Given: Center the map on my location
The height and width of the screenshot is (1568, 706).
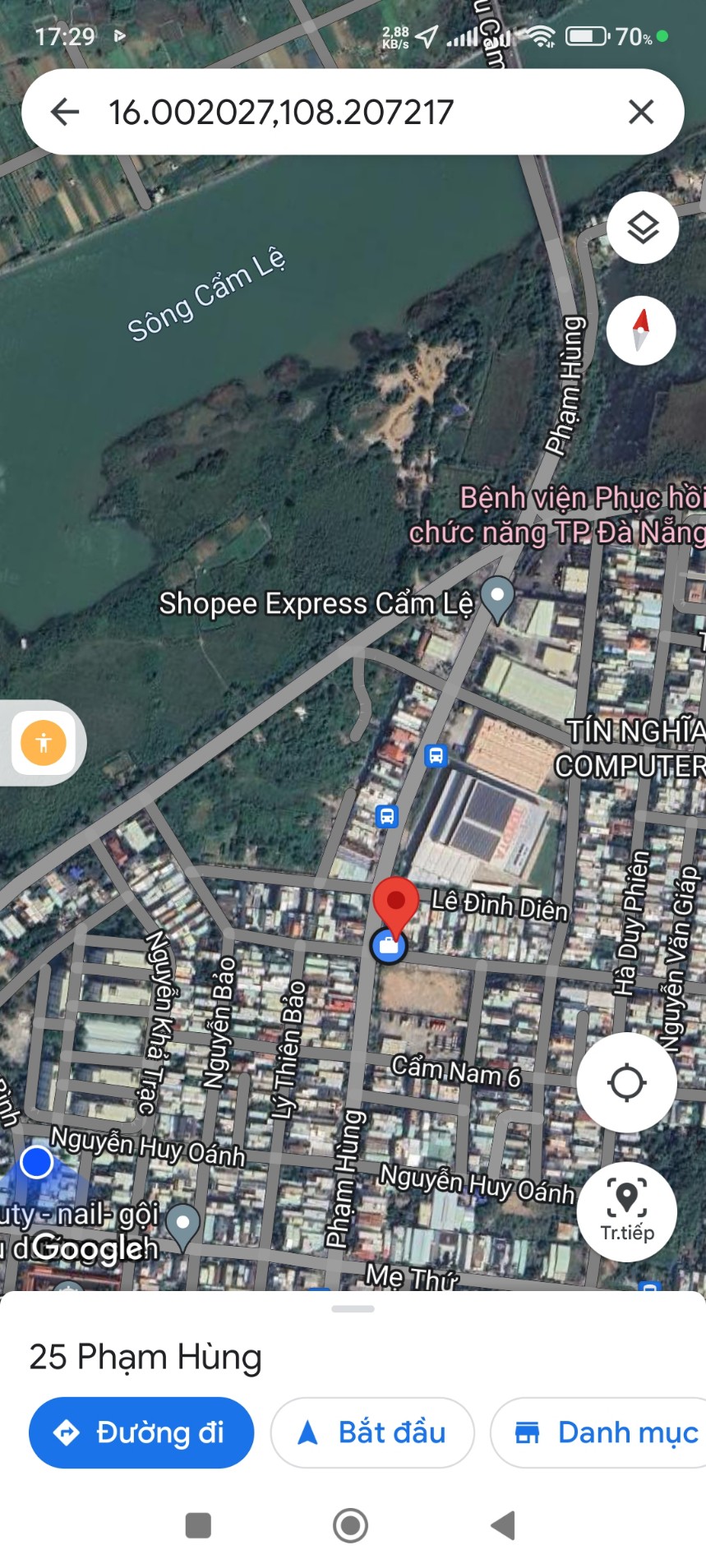Looking at the screenshot, I should click(626, 1082).
